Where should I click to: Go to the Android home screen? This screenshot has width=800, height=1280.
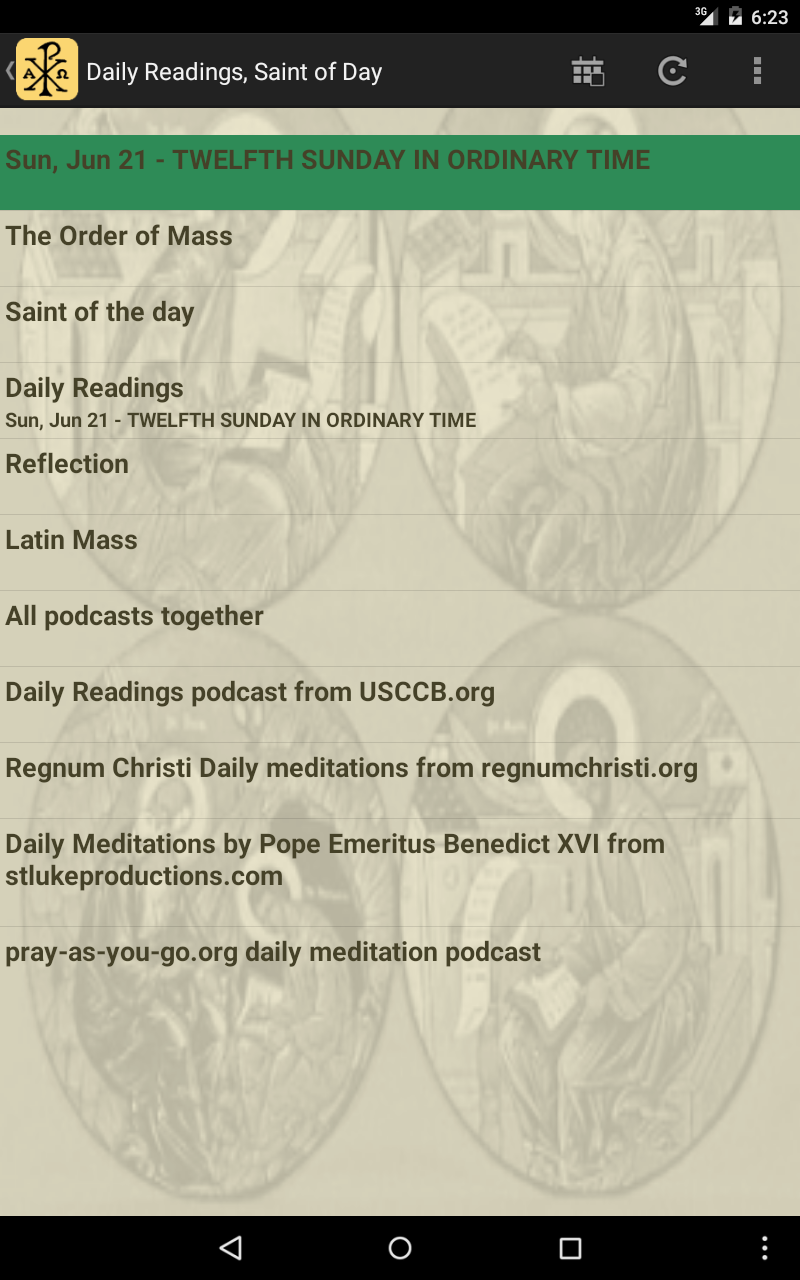click(400, 1247)
